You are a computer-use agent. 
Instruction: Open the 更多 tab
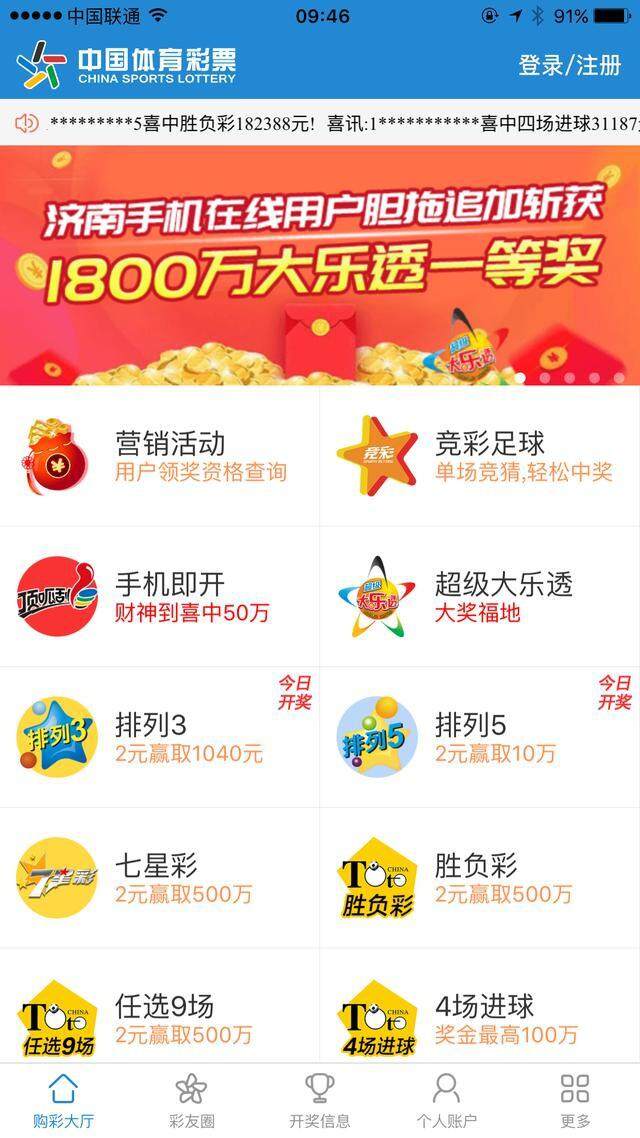(575, 1100)
